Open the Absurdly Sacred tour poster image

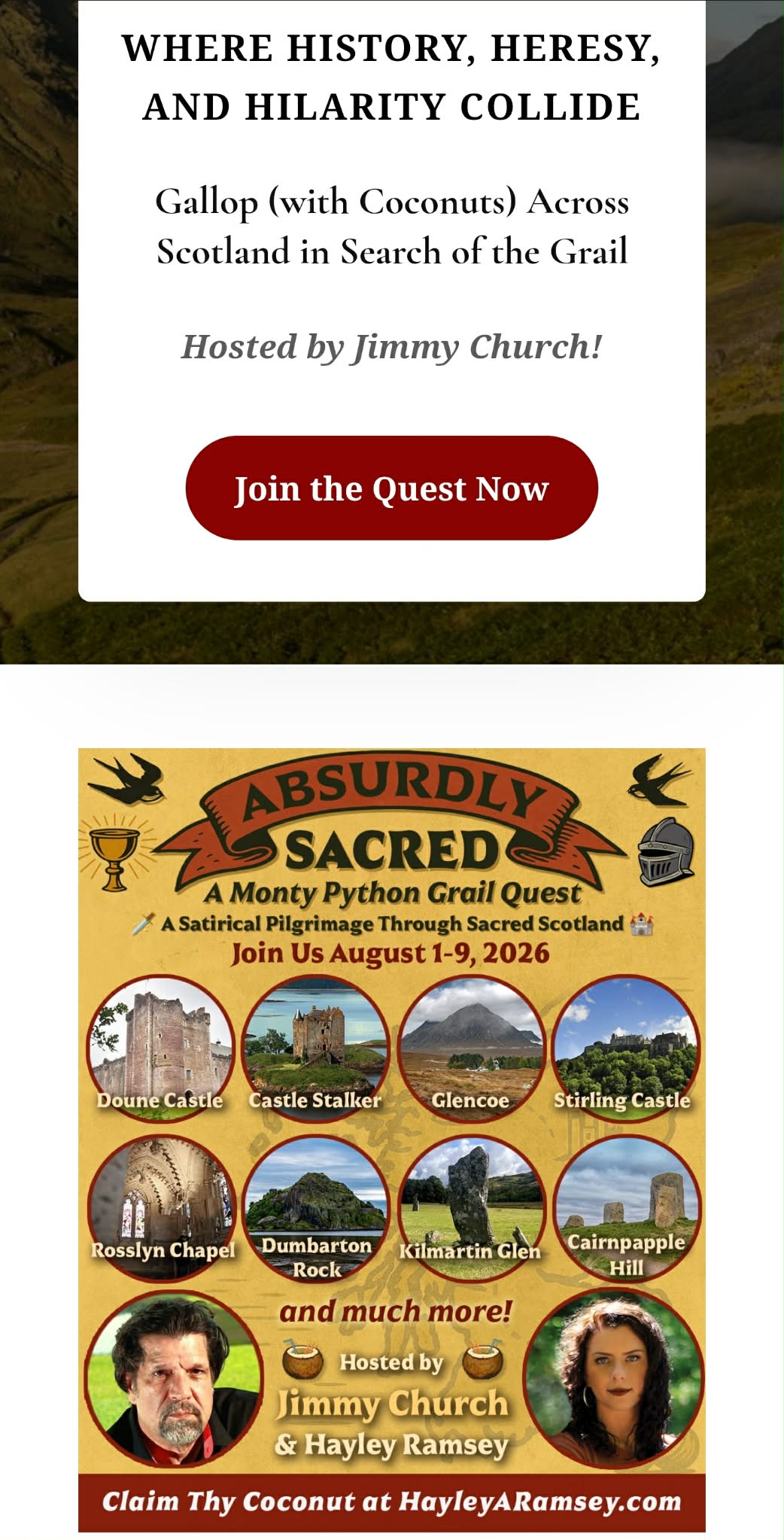pyautogui.click(x=391, y=1140)
